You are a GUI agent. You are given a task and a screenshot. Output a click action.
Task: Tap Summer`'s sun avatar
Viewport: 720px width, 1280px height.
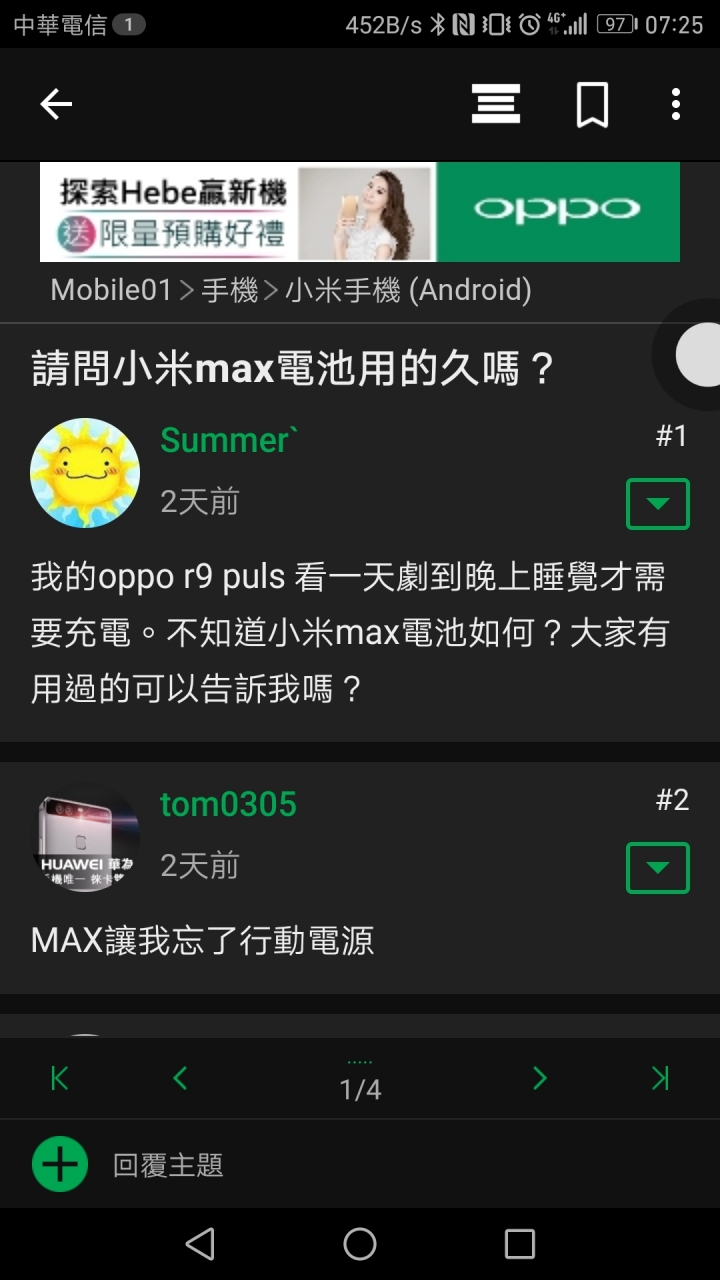(x=85, y=473)
